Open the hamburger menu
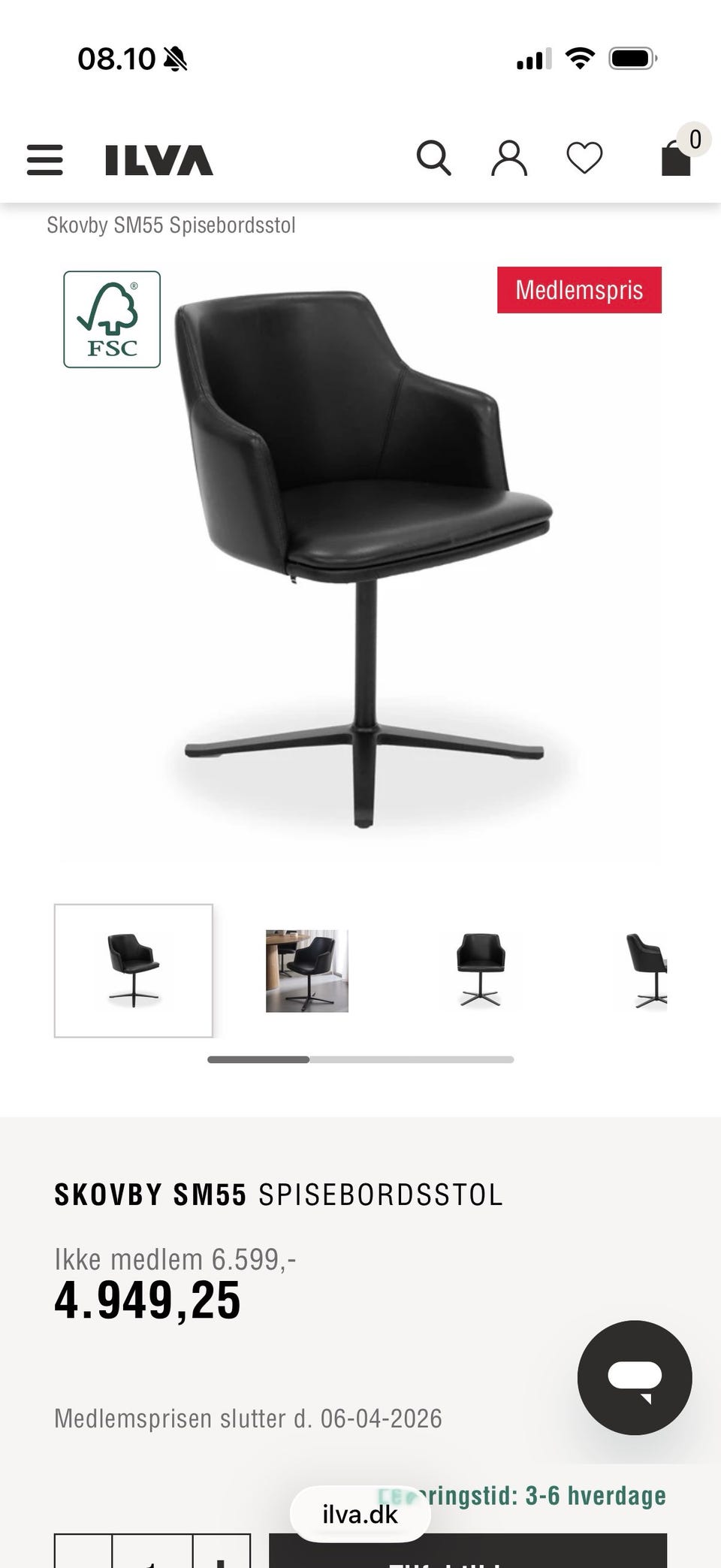The height and width of the screenshot is (1568, 721). (45, 160)
